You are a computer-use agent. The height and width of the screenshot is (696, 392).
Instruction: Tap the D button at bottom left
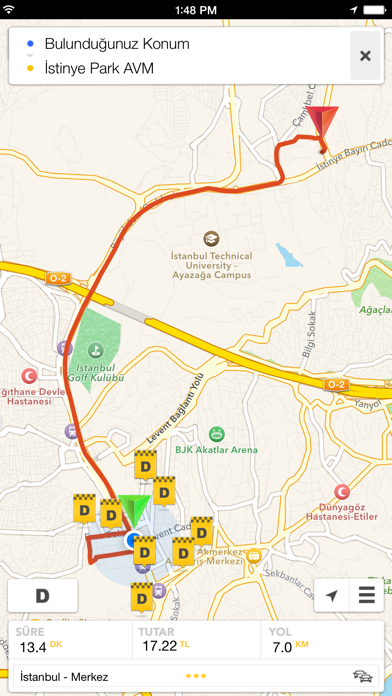pos(43,596)
